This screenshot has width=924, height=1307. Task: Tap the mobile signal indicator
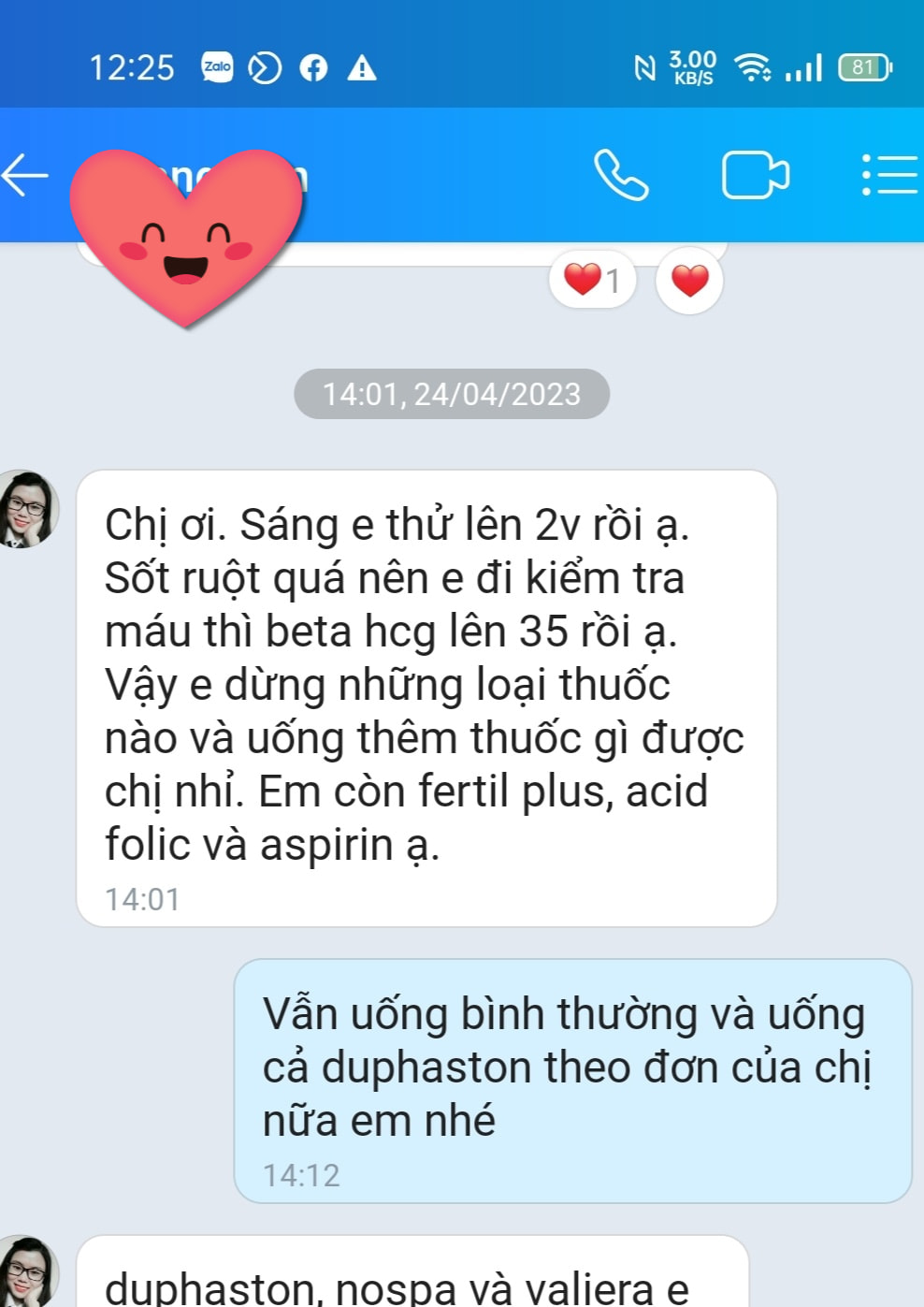(802, 67)
